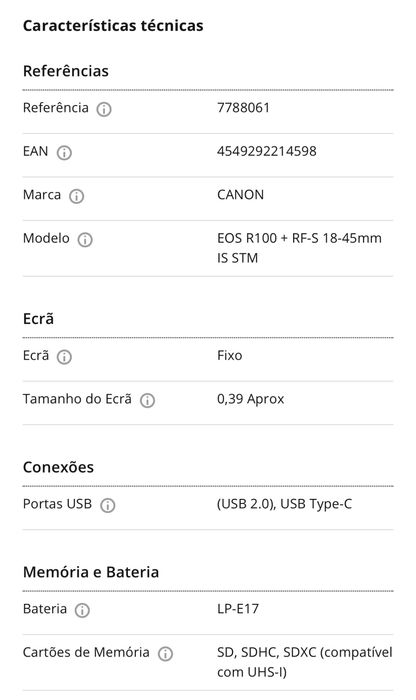Open the info icon next to Referência
This screenshot has width=416, height=700.
(104, 109)
